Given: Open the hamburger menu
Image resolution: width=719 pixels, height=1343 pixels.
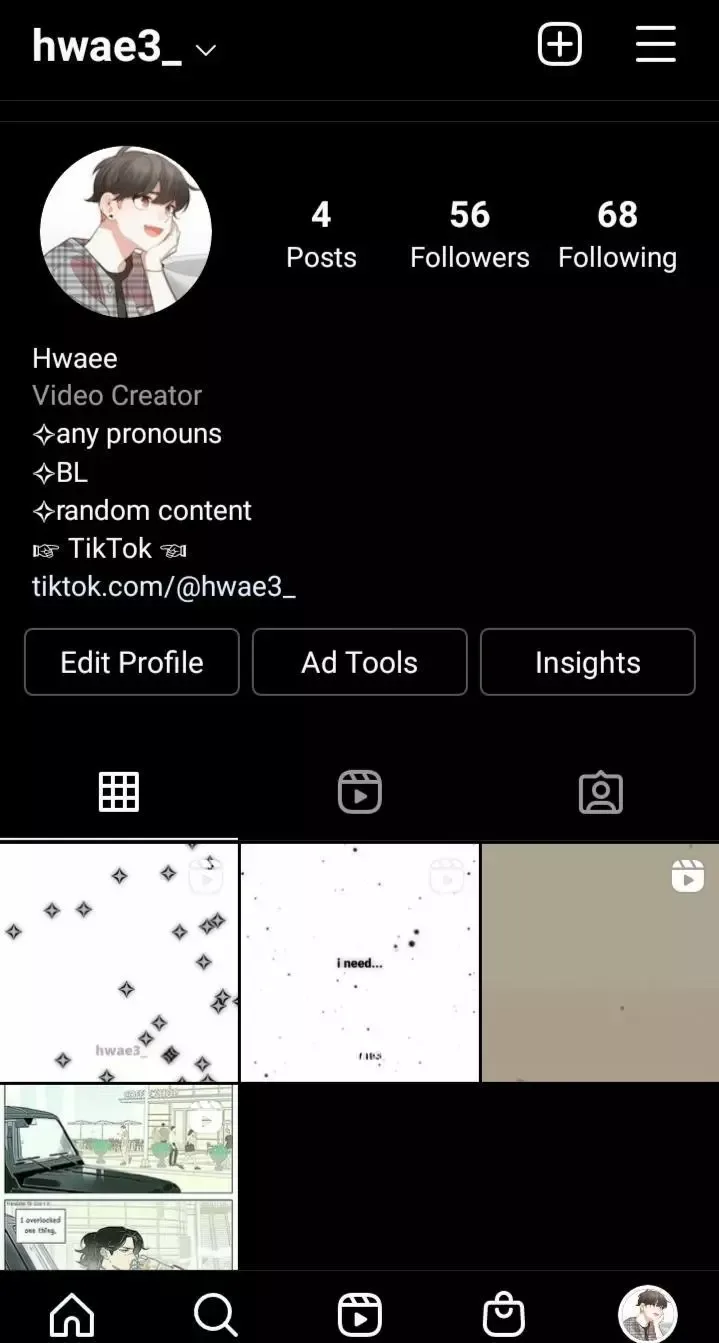Looking at the screenshot, I should [656, 44].
